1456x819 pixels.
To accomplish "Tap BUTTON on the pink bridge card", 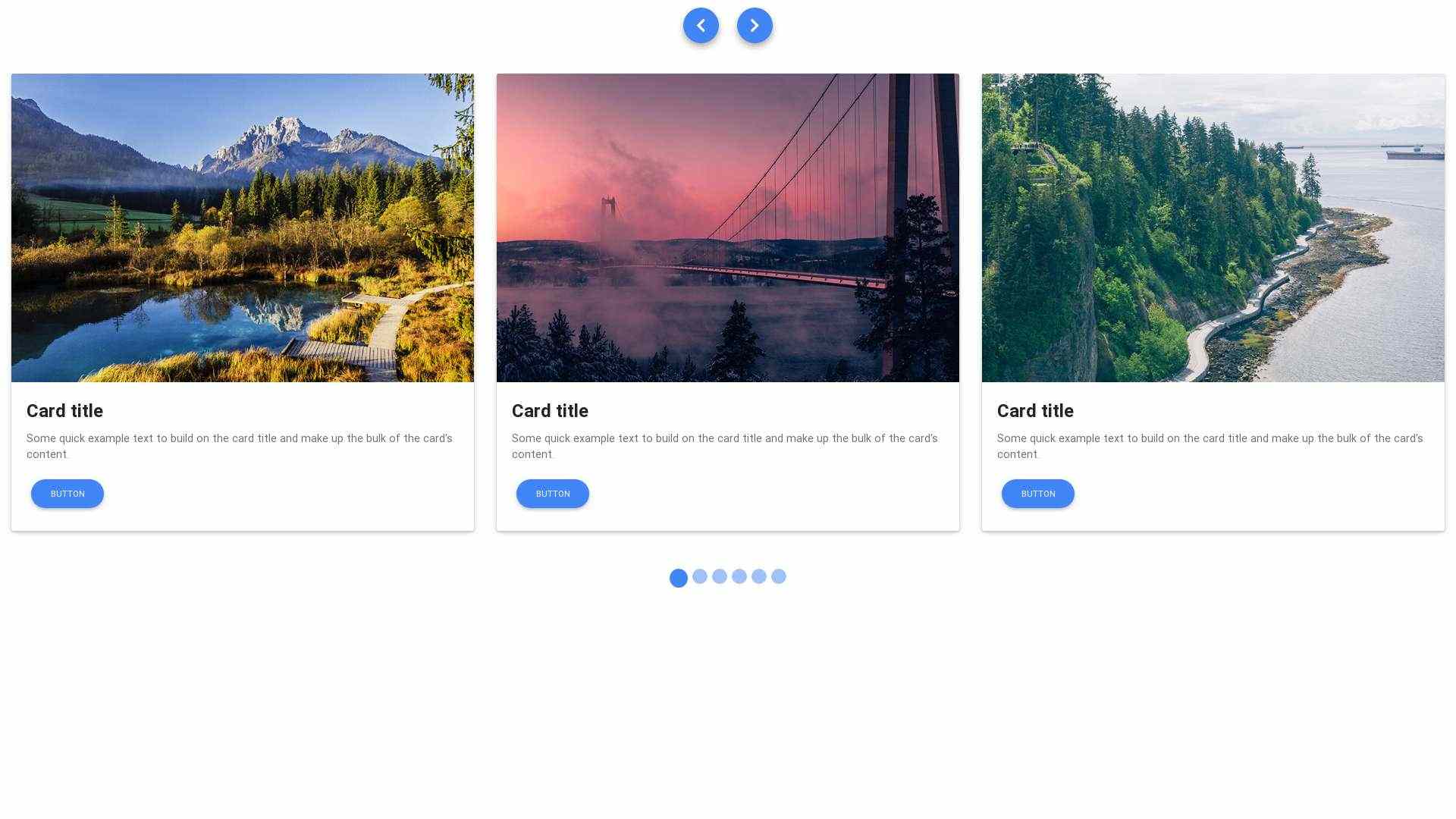I will (553, 494).
